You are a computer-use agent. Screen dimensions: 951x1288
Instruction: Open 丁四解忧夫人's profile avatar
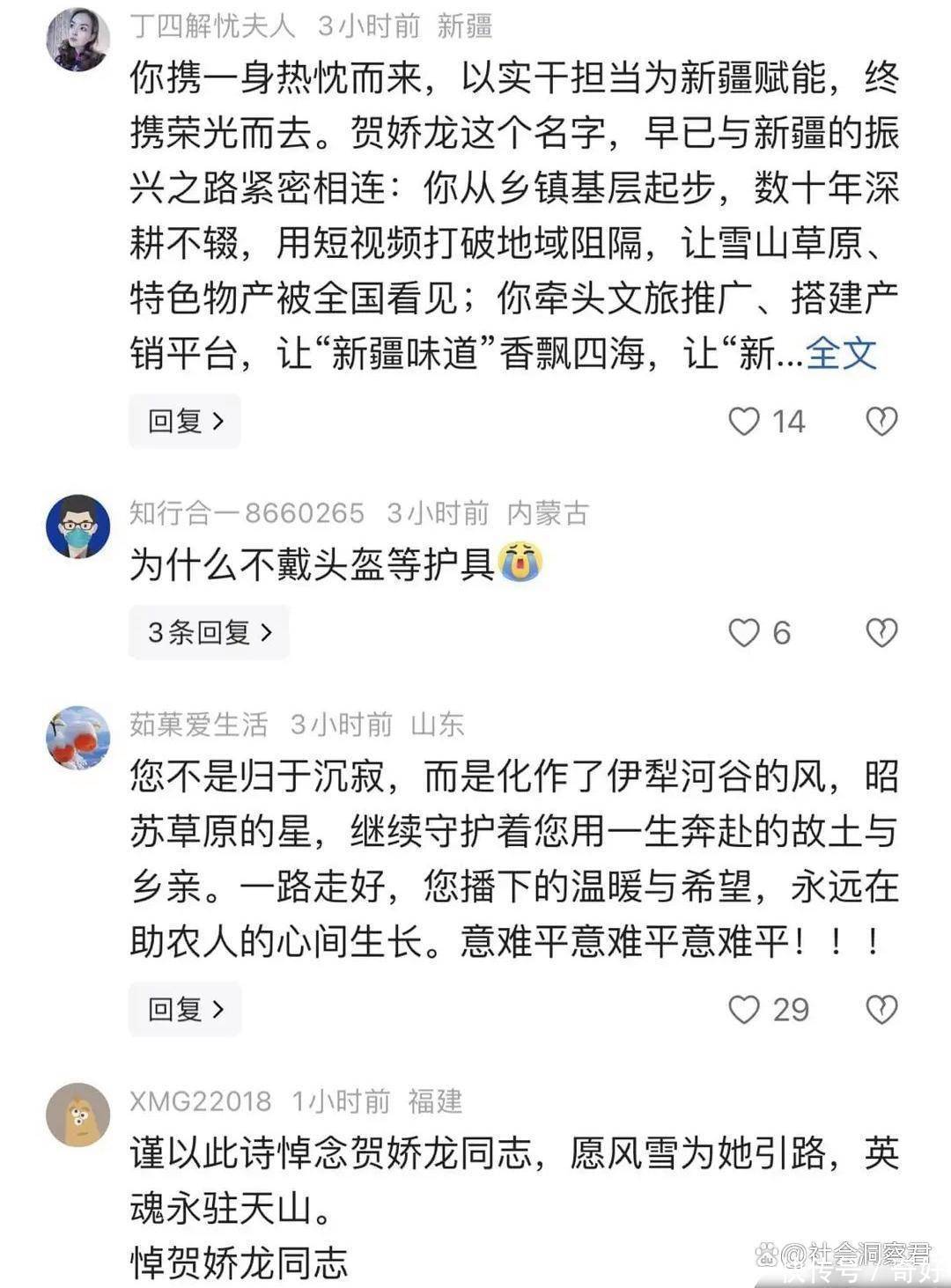pyautogui.click(x=77, y=40)
